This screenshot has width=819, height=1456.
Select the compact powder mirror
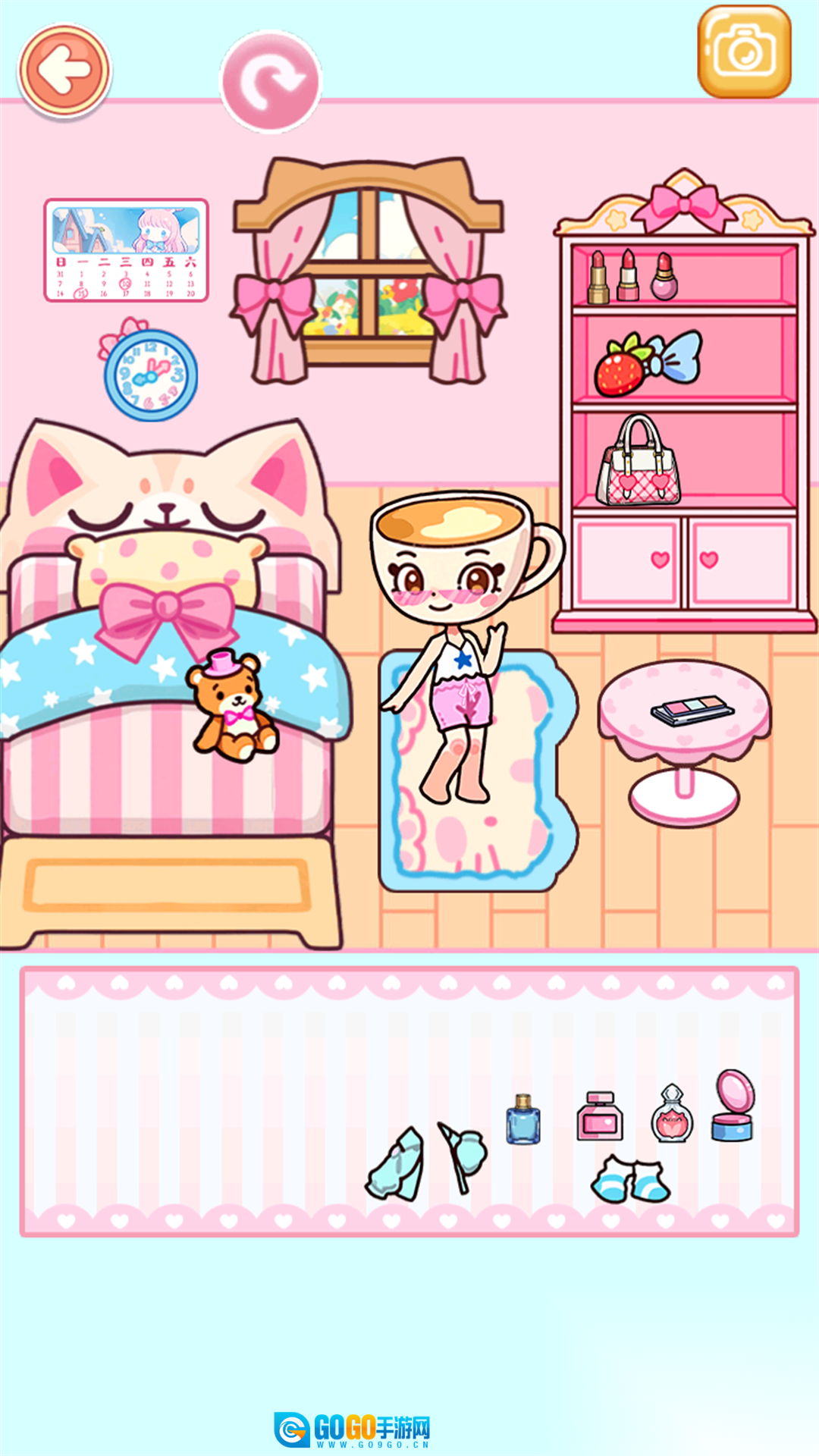[733, 1106]
